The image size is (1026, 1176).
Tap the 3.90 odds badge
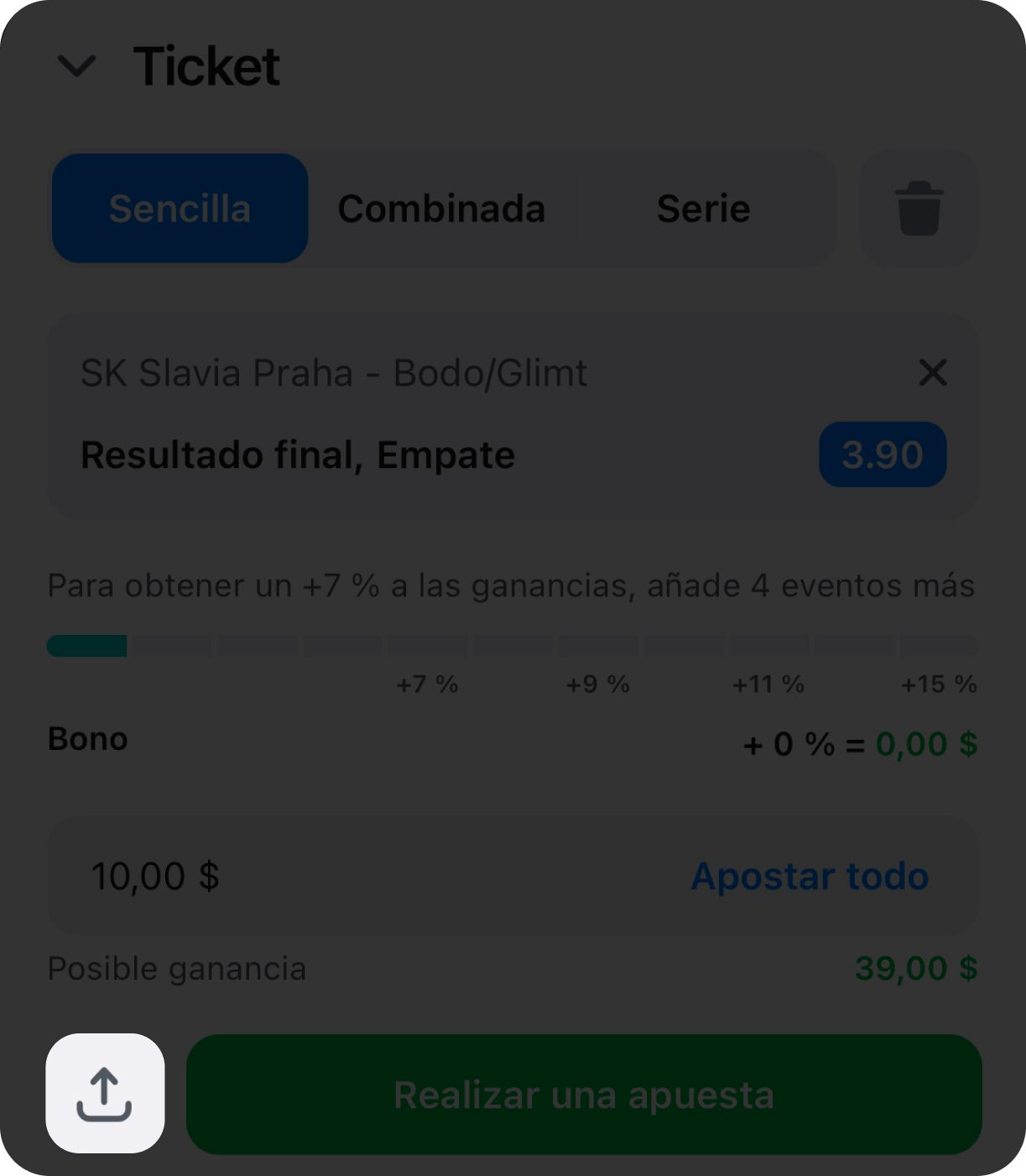882,455
